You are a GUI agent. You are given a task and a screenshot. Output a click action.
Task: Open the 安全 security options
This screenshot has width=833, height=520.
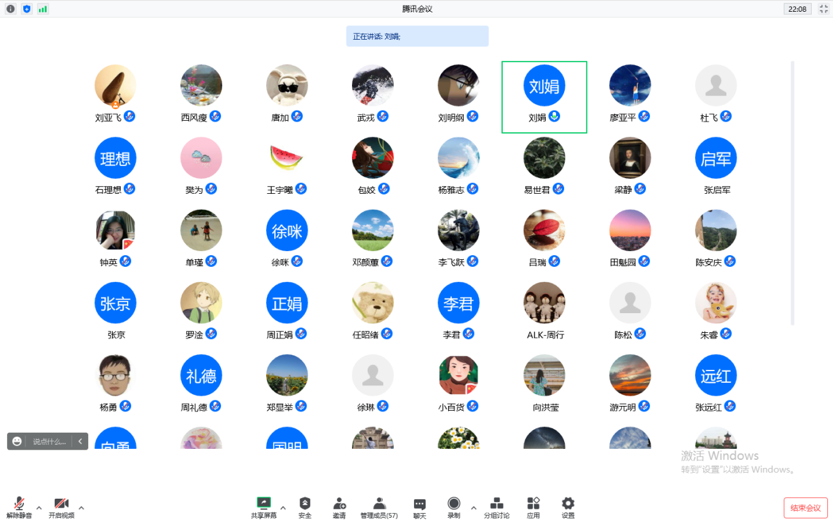[x=305, y=507]
